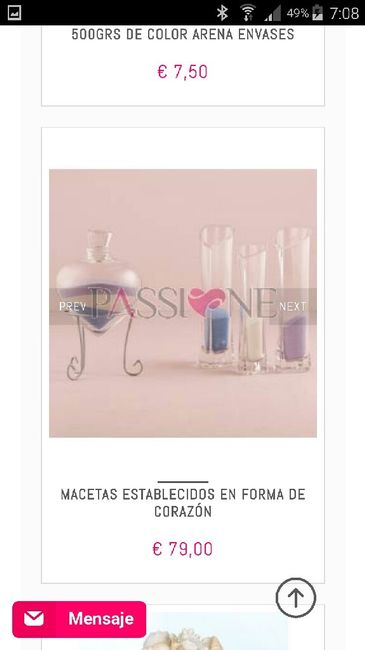
Task: Open the Macetas establecidos en forma de corazón product
Action: tap(183, 502)
